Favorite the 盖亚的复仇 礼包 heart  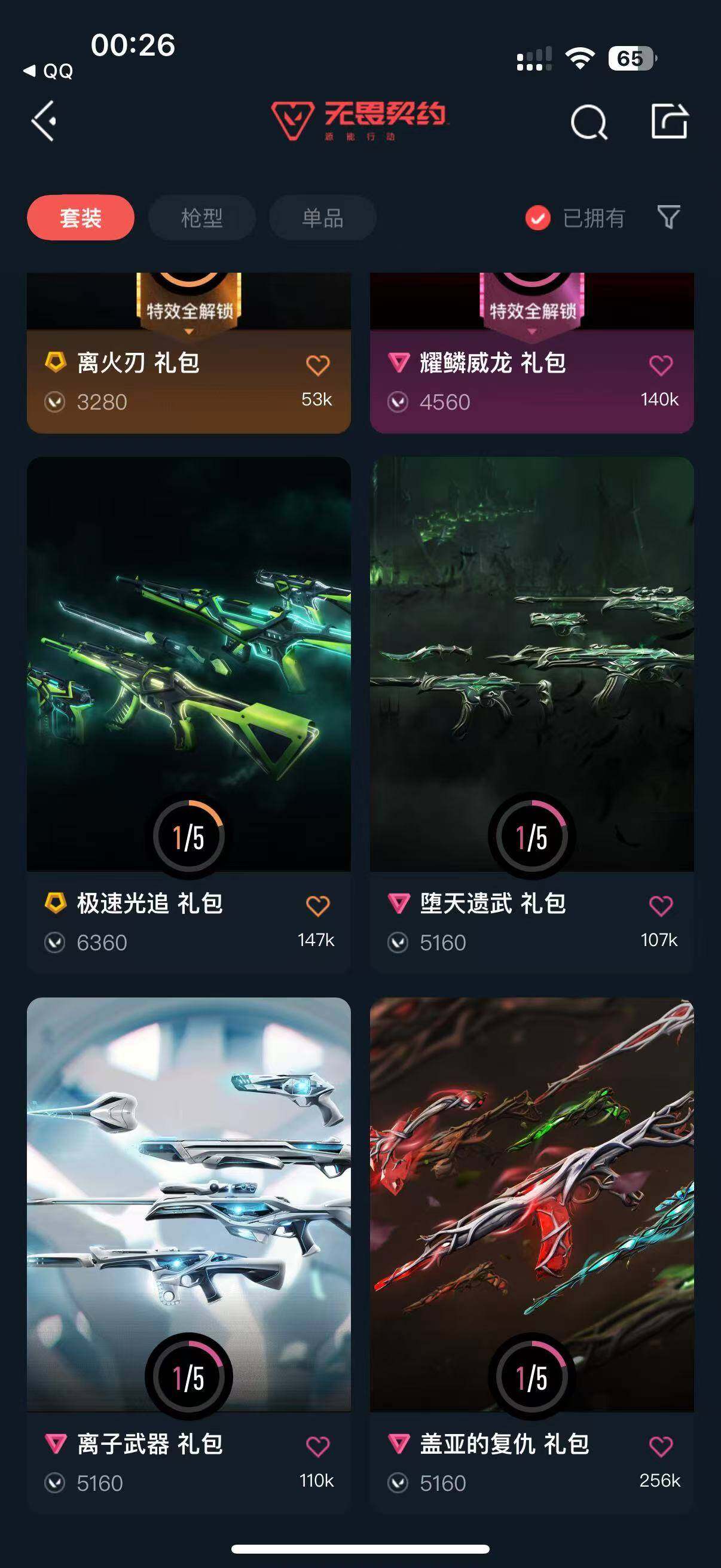(x=660, y=1448)
